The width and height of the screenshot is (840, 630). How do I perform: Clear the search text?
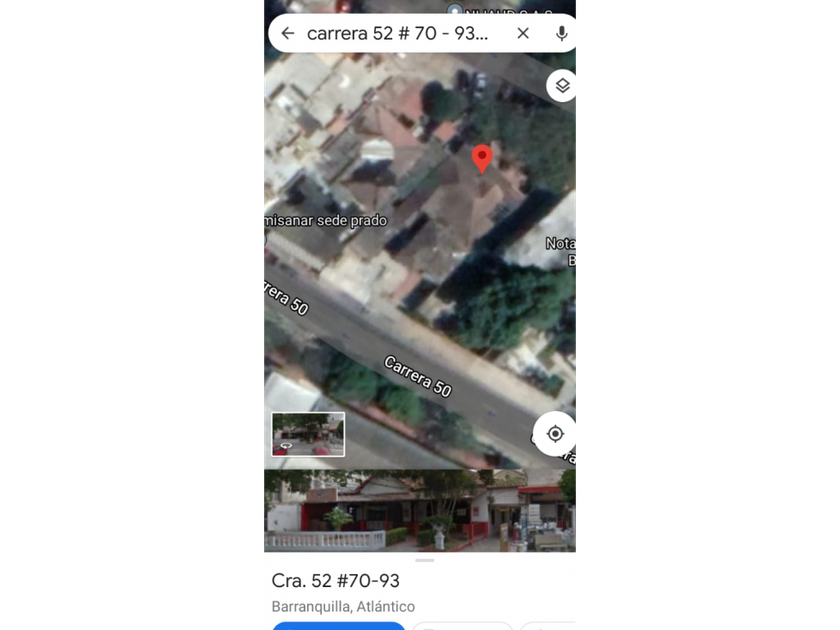point(523,34)
